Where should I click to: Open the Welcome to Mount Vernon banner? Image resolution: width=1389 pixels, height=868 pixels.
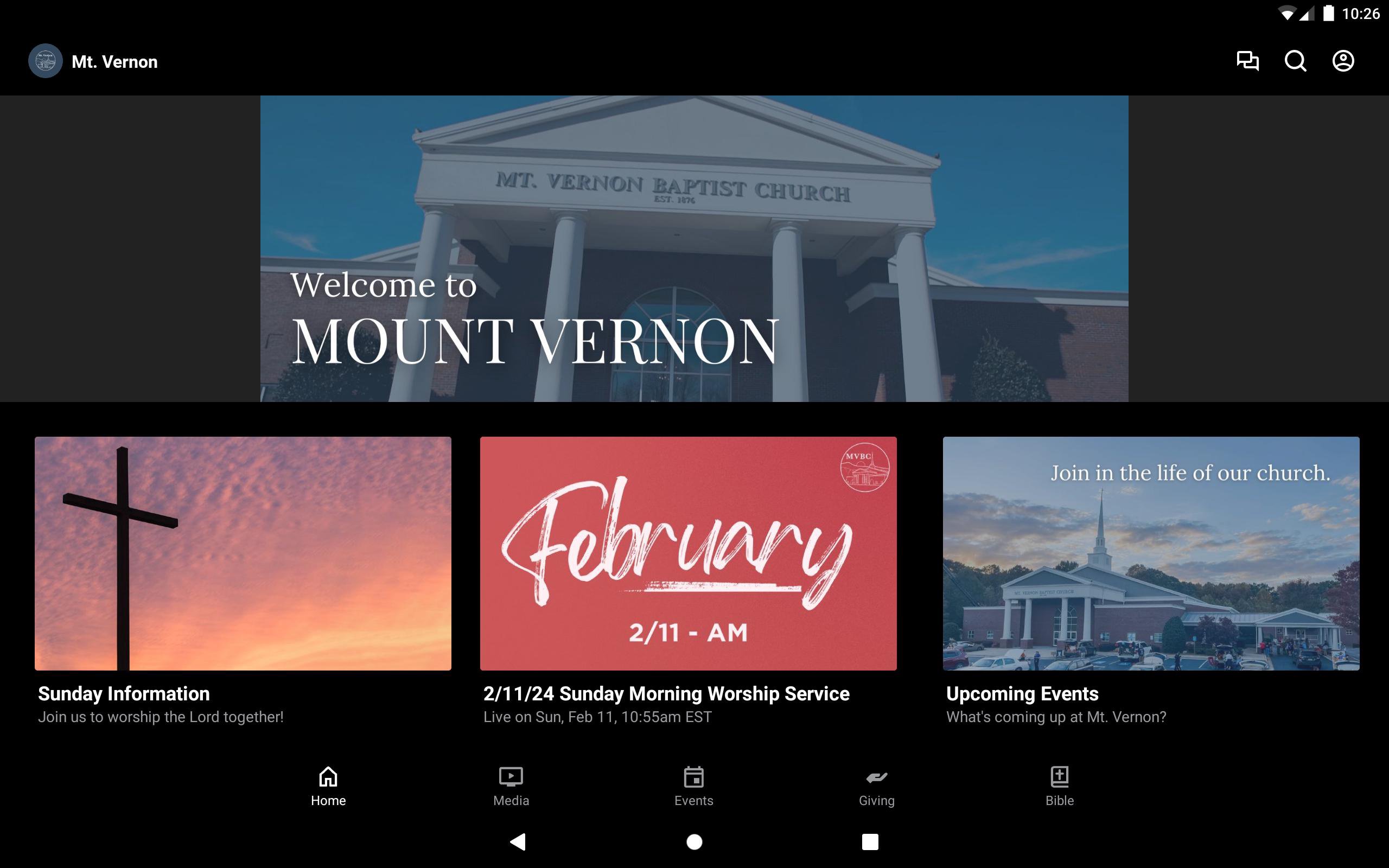tap(694, 248)
